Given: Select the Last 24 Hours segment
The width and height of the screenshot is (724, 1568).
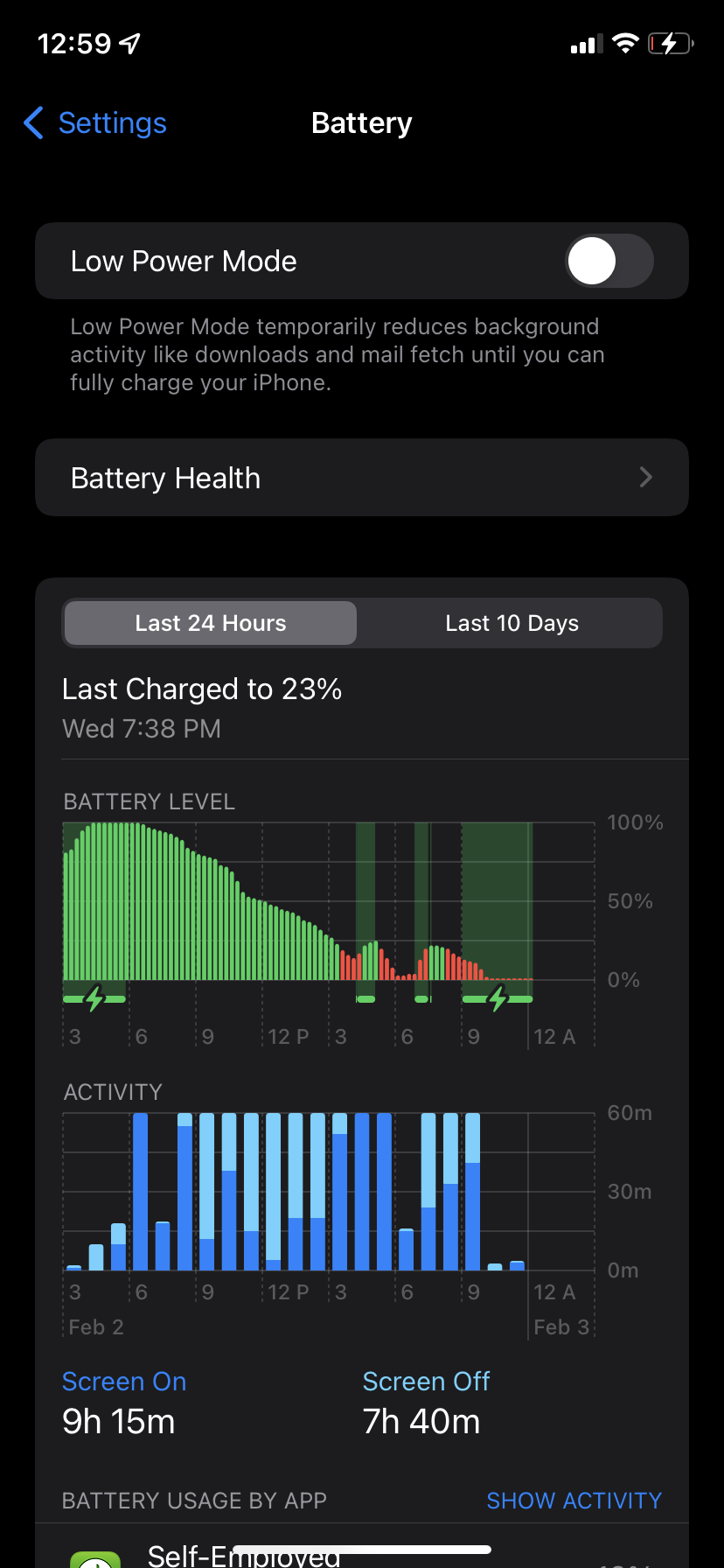Looking at the screenshot, I should (211, 623).
